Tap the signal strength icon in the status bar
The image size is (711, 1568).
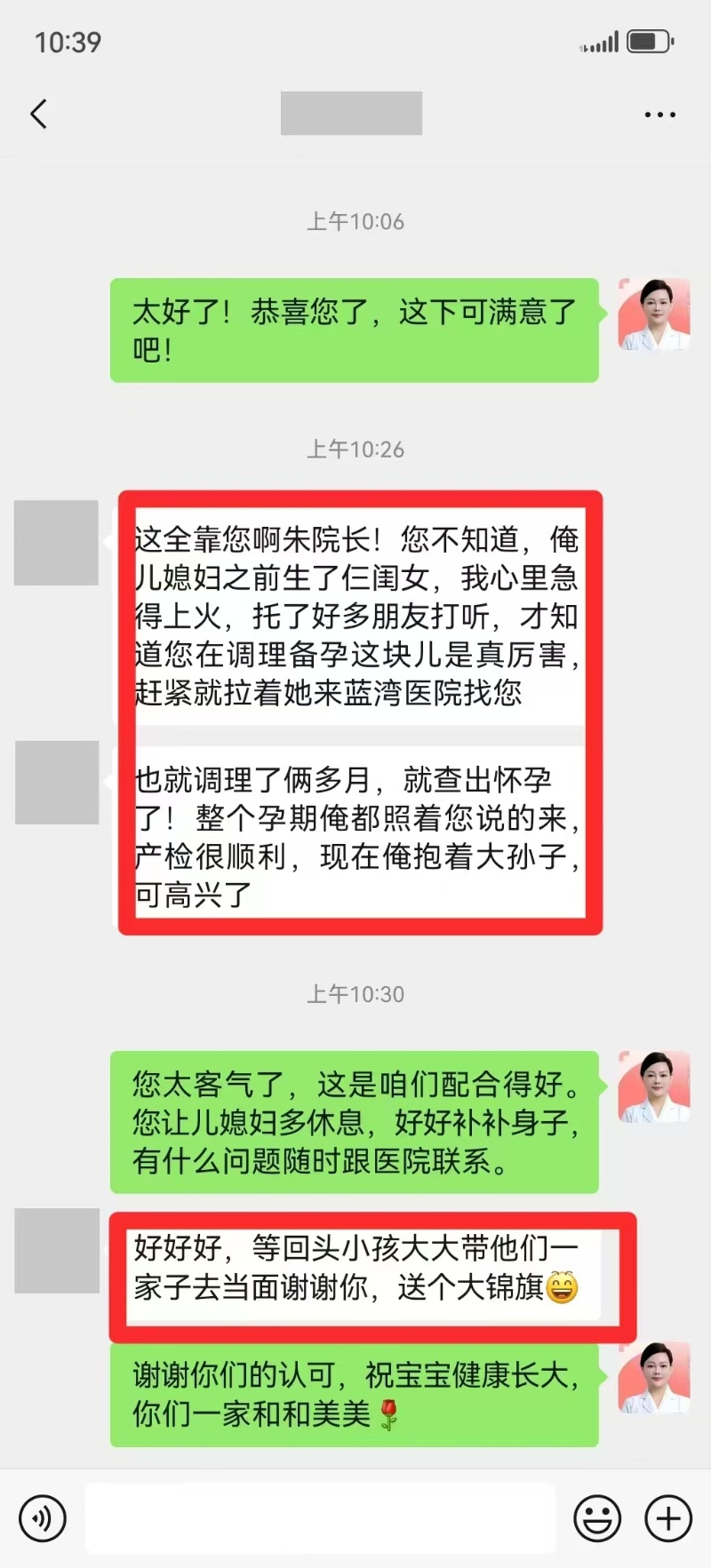point(601,41)
